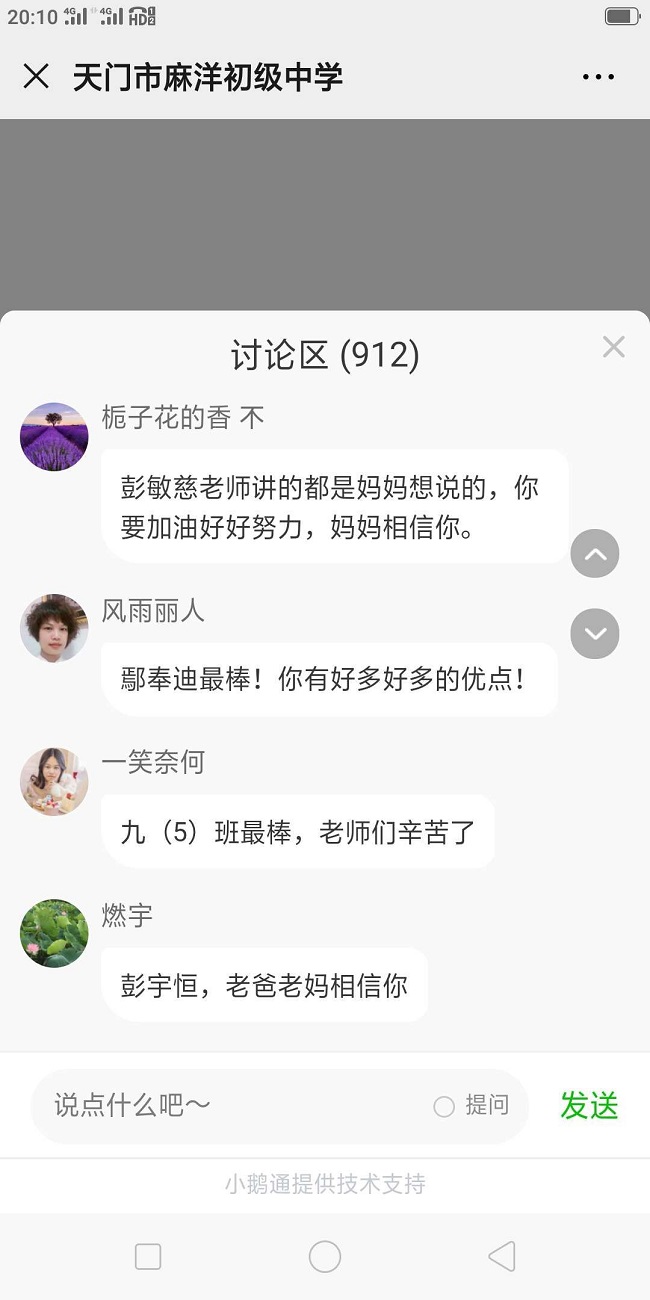Go back with the system back button

coord(501,1256)
